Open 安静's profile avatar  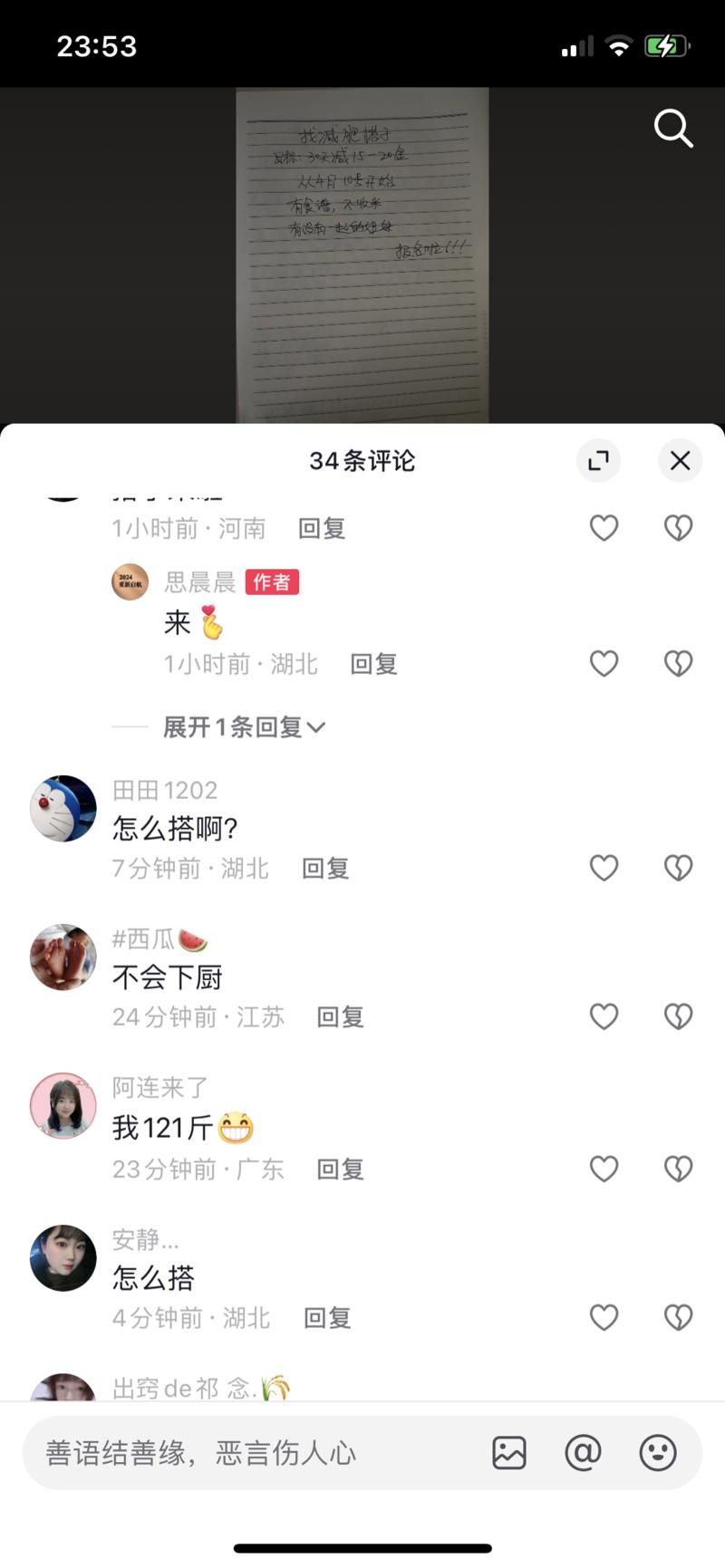point(63,1258)
